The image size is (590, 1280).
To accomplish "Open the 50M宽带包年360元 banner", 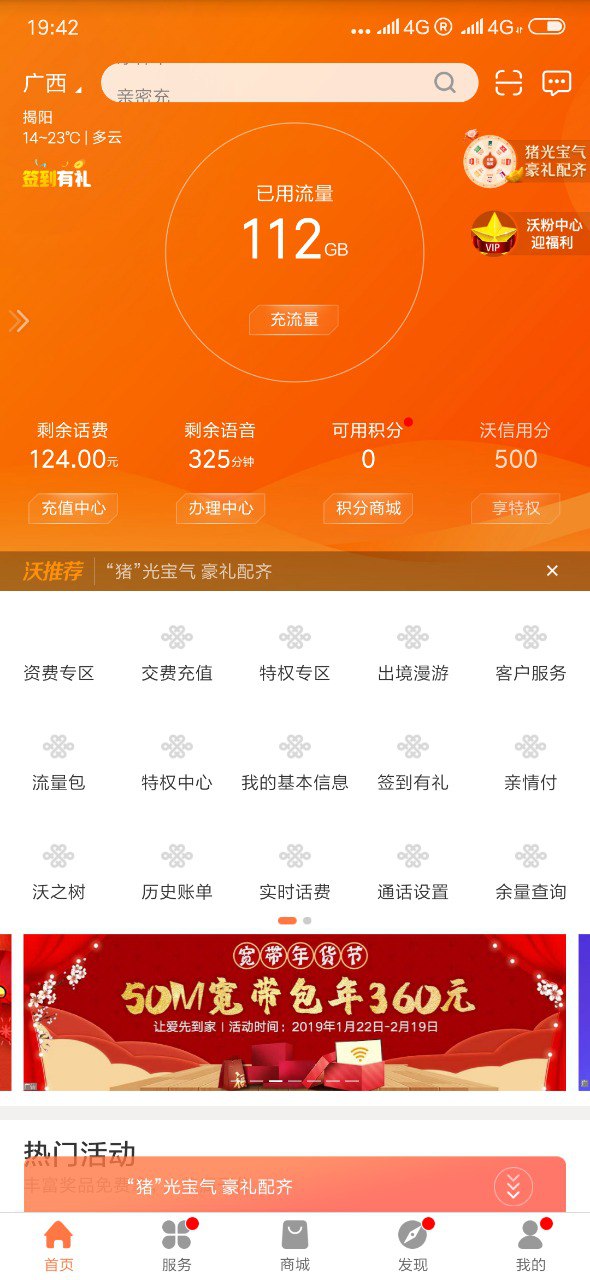I will pos(295,1012).
